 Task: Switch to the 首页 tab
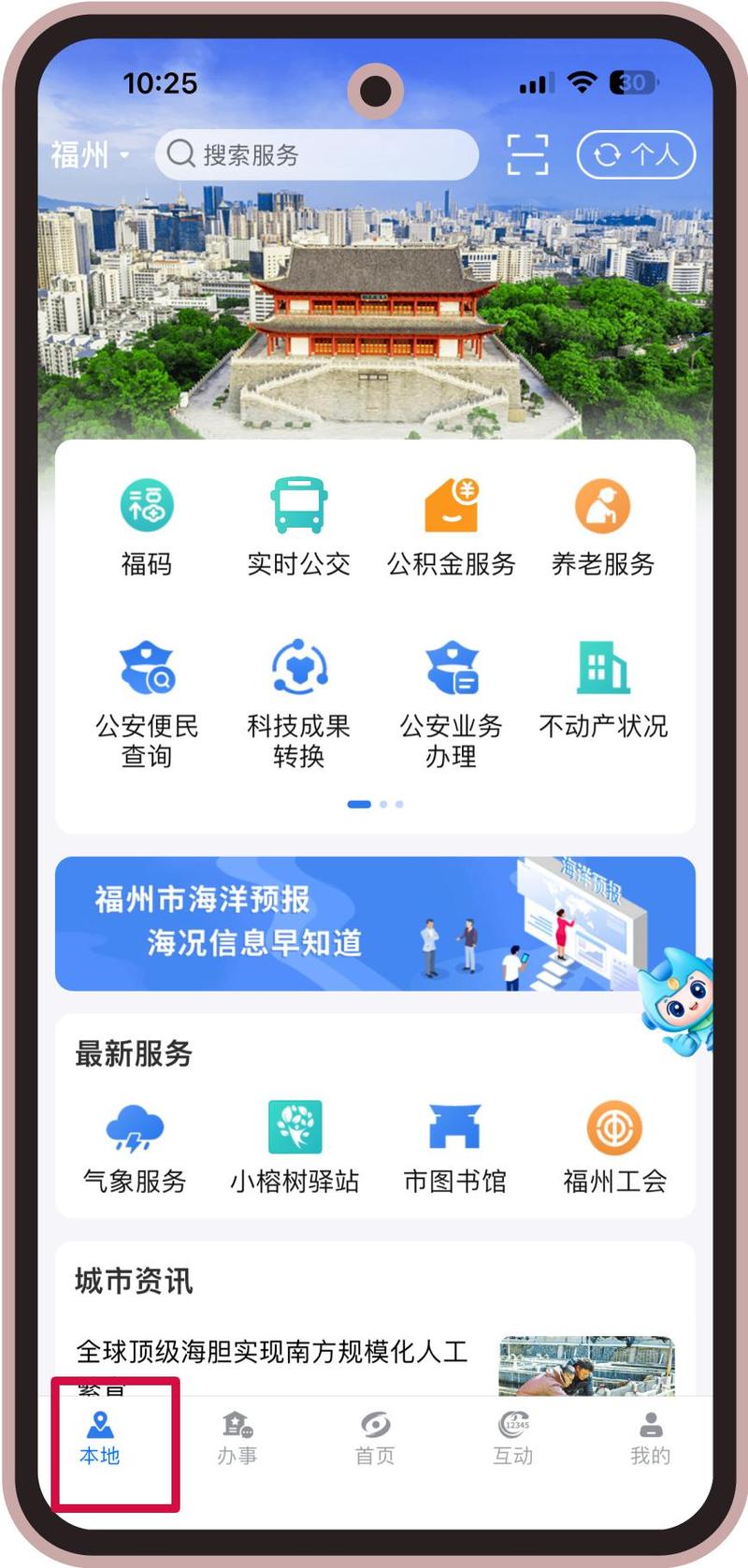375,1438
